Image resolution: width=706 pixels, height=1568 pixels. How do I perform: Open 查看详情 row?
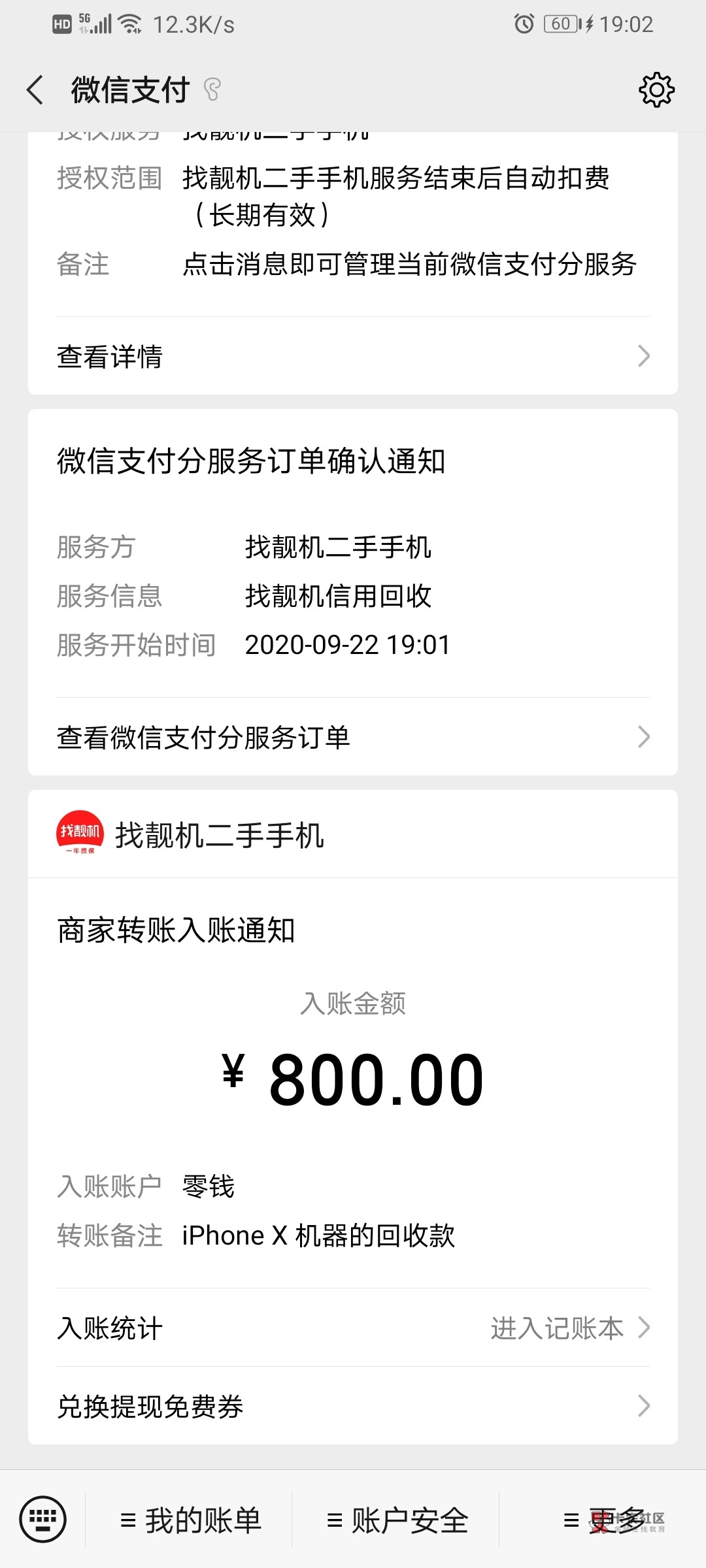(353, 356)
